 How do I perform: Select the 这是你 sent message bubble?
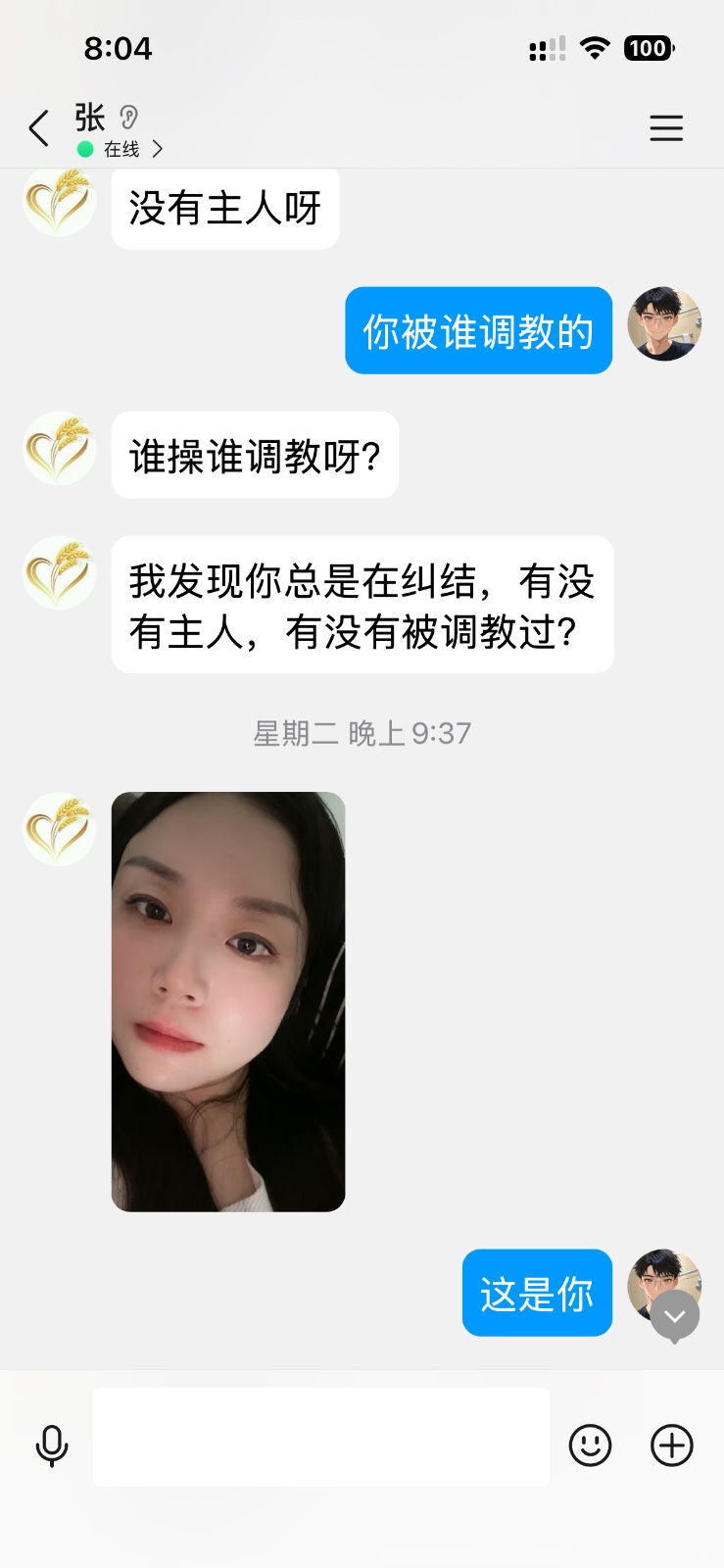(536, 1293)
